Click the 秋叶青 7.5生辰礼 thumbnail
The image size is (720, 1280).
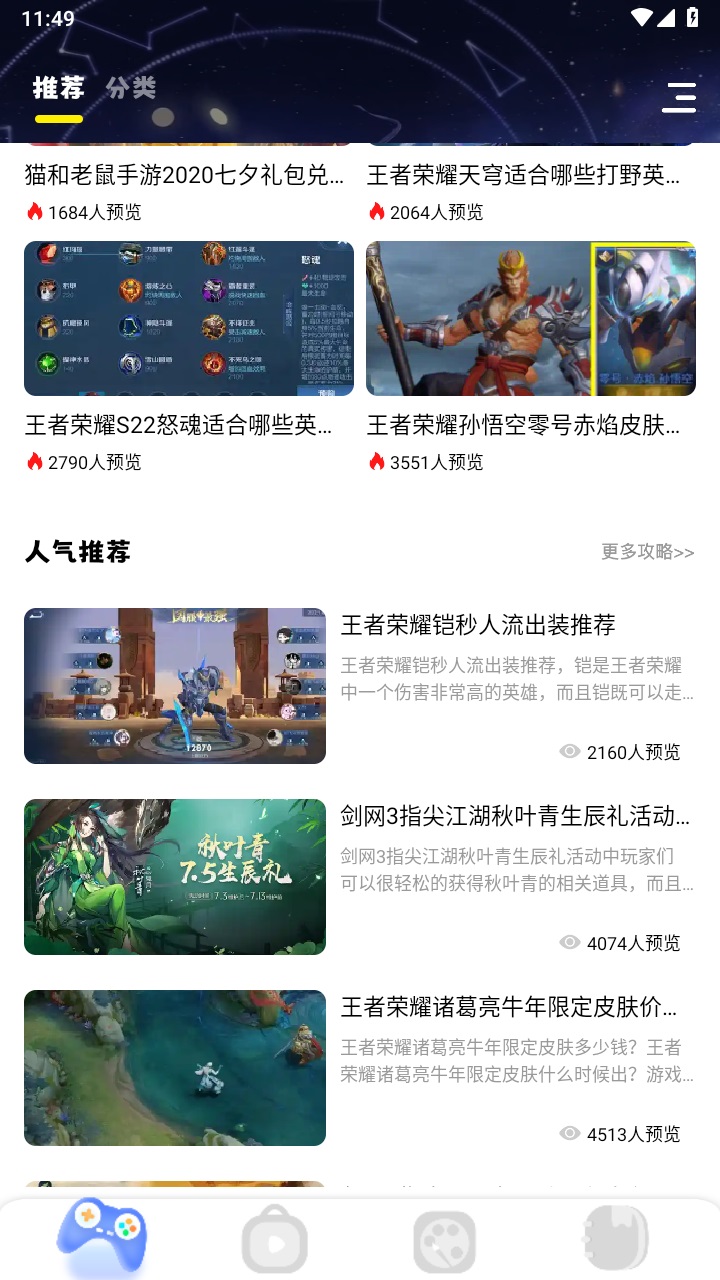175,877
